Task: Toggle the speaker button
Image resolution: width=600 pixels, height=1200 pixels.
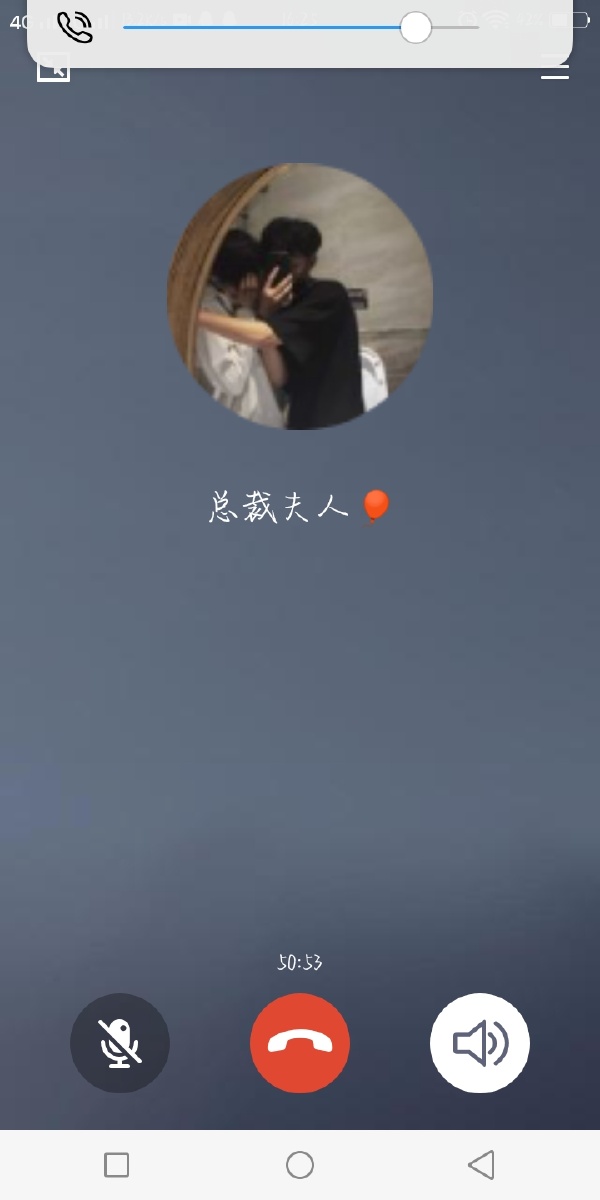Action: (x=480, y=1043)
